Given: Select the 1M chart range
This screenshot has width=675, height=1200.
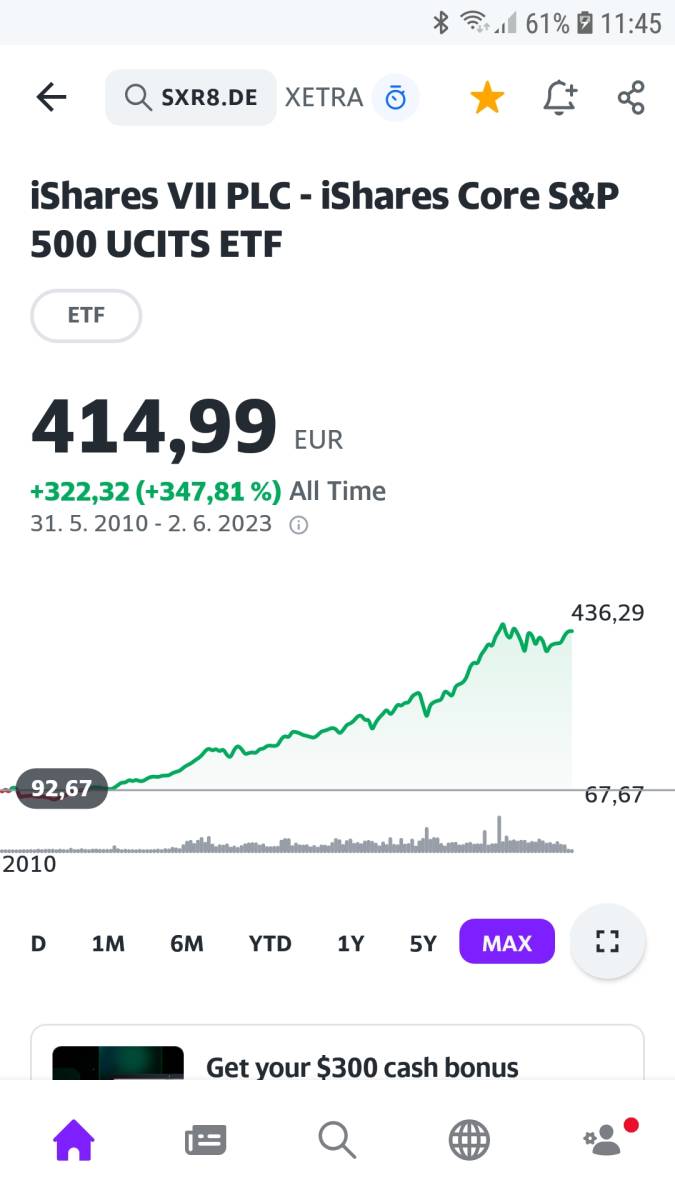Looking at the screenshot, I should point(108,942).
